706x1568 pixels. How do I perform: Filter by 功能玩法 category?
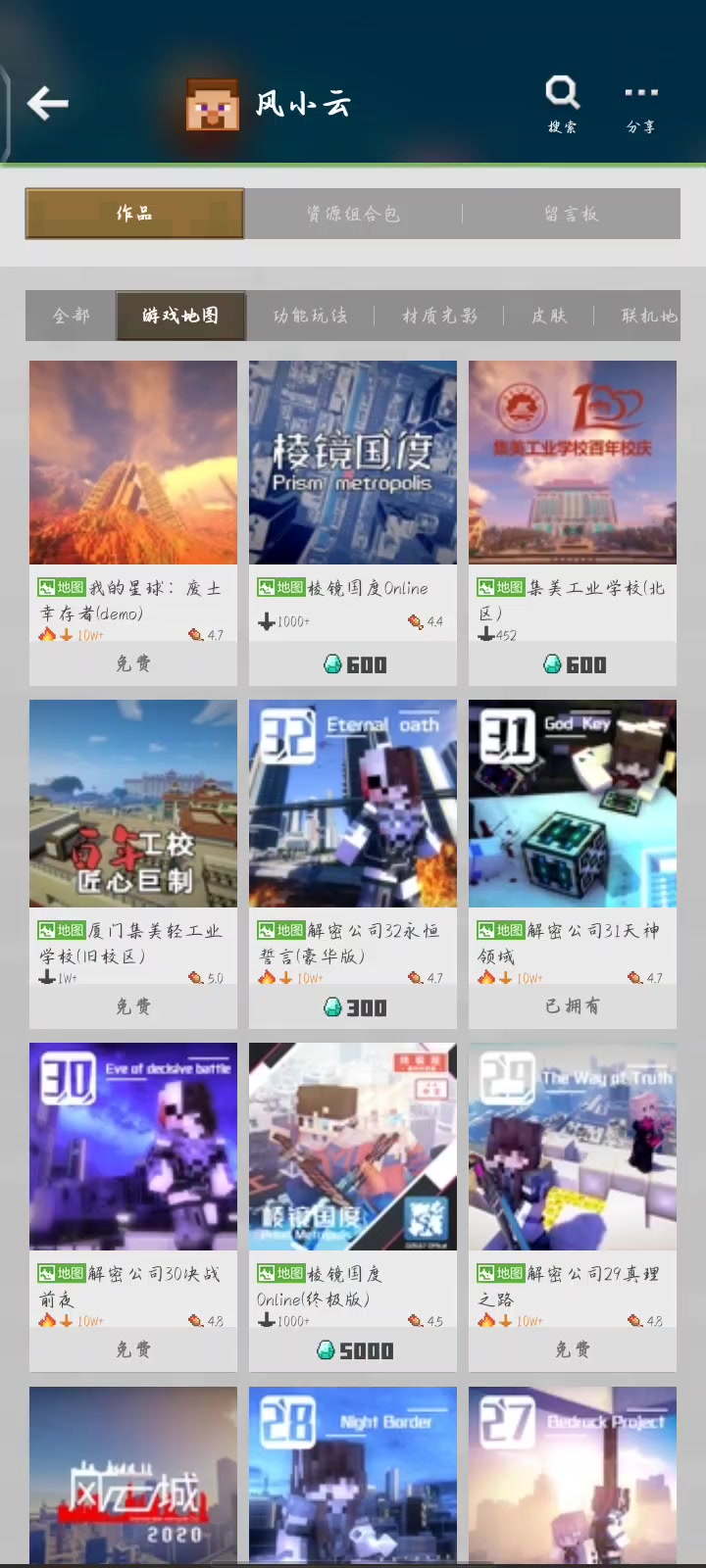pyautogui.click(x=310, y=316)
